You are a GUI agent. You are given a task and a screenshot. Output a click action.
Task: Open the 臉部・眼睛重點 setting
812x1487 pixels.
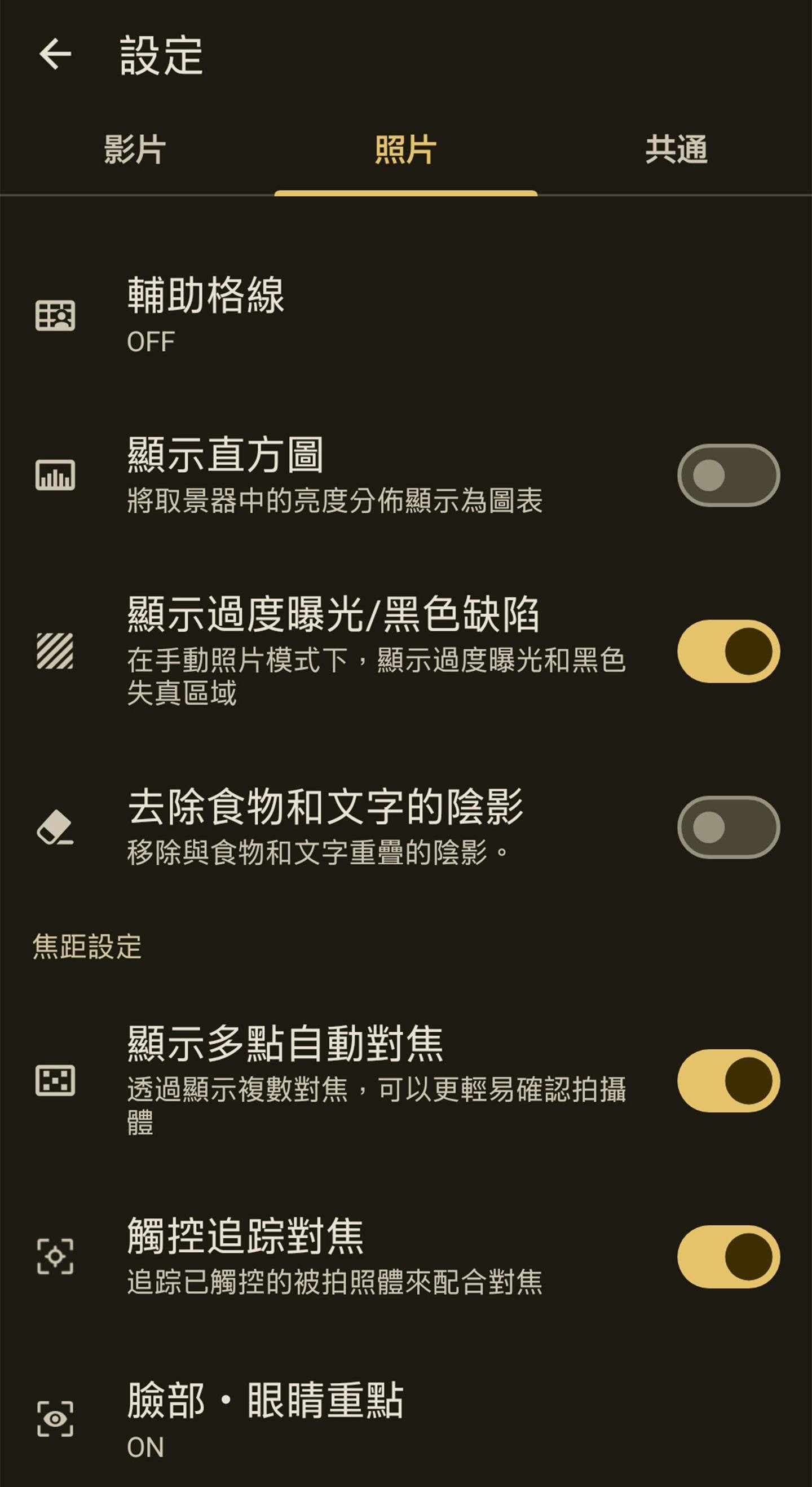pyautogui.click(x=264, y=1419)
